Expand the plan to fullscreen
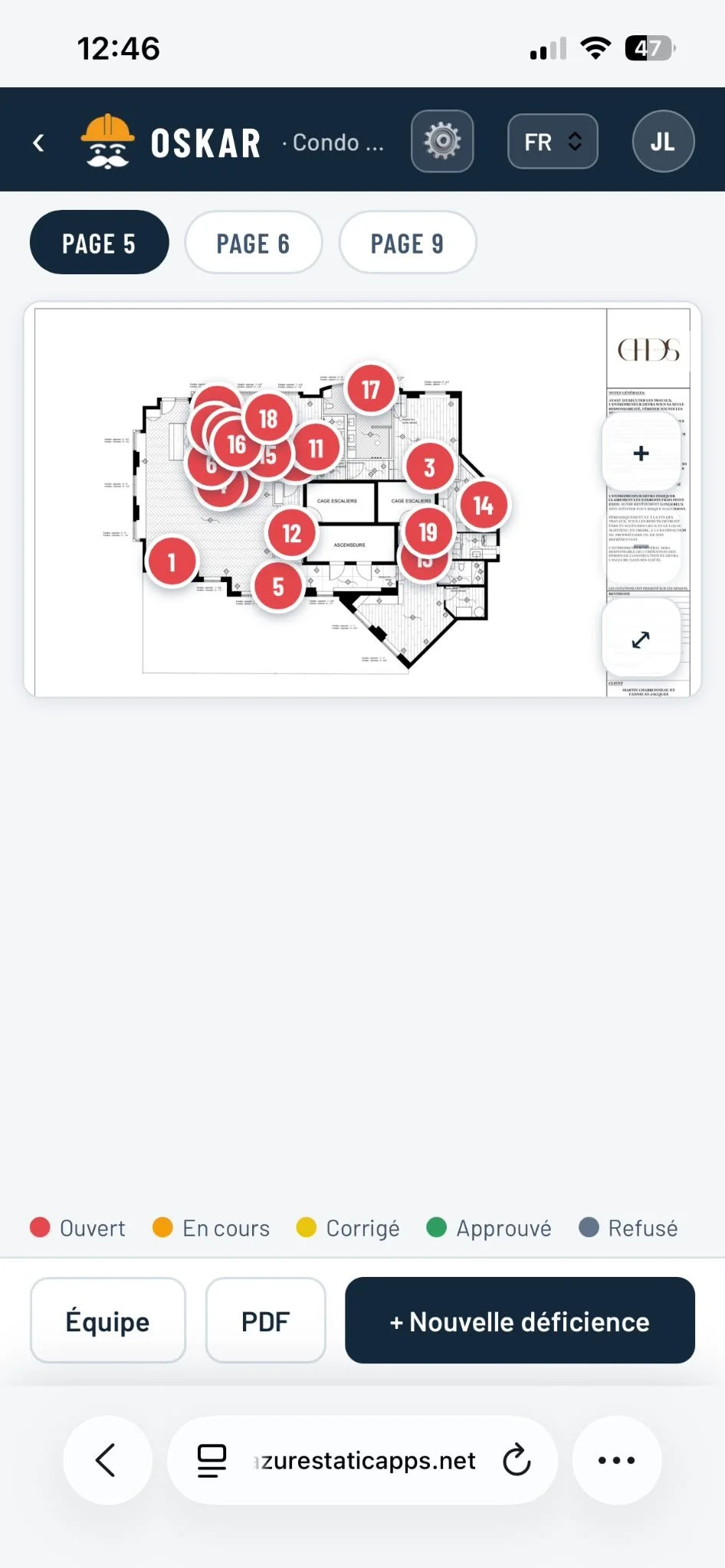 641,638
